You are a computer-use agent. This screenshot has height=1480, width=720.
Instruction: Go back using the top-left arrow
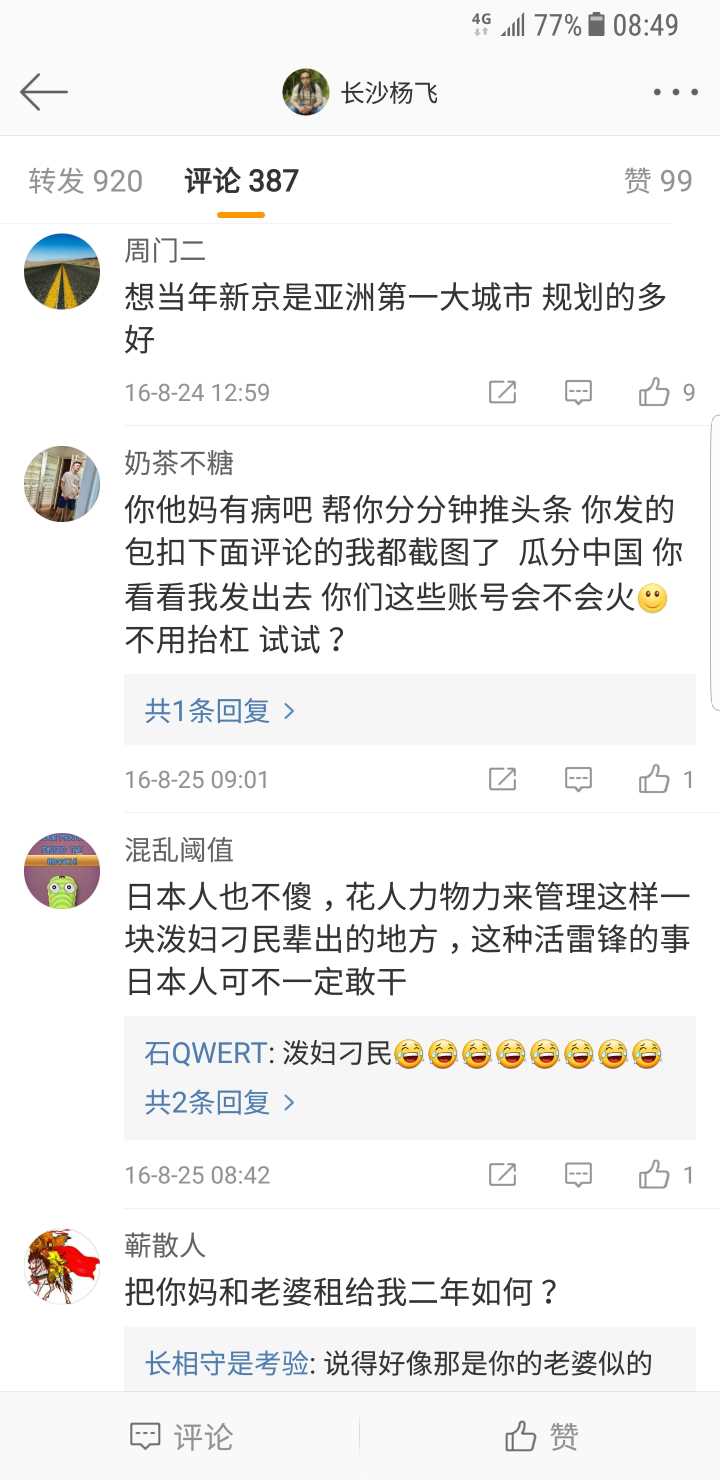[44, 93]
